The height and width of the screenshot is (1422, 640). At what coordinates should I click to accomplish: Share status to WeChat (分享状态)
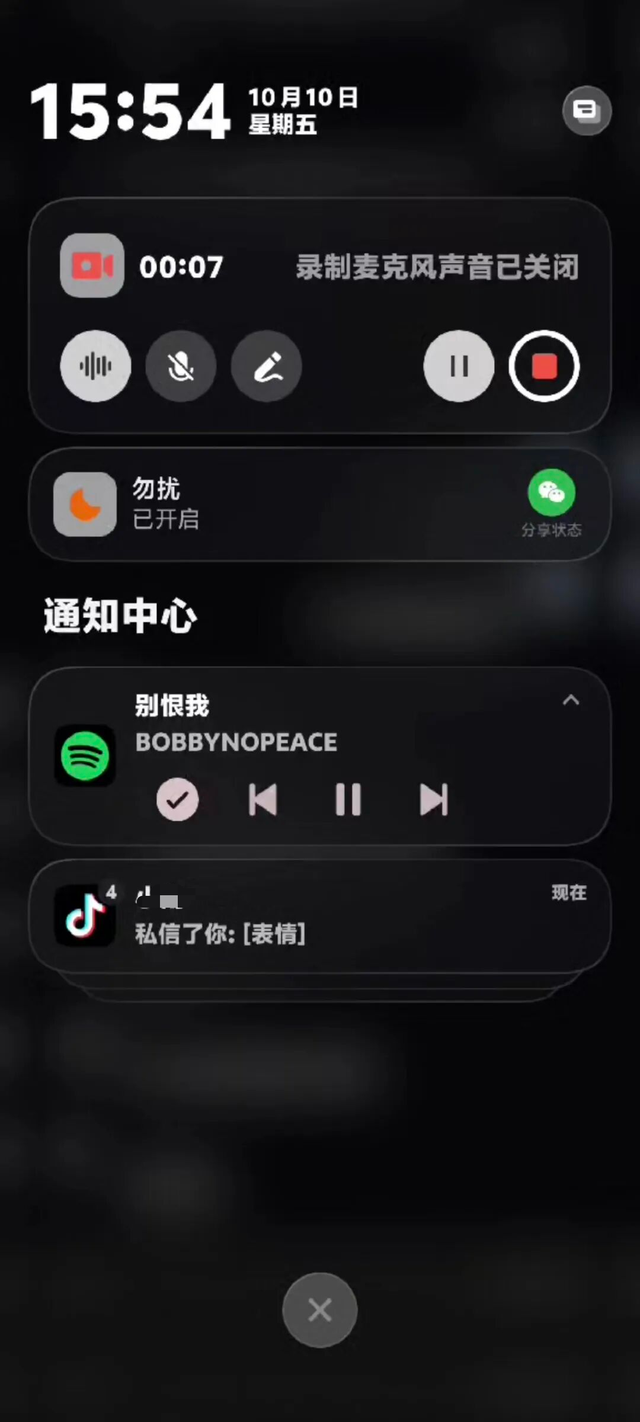[551, 503]
